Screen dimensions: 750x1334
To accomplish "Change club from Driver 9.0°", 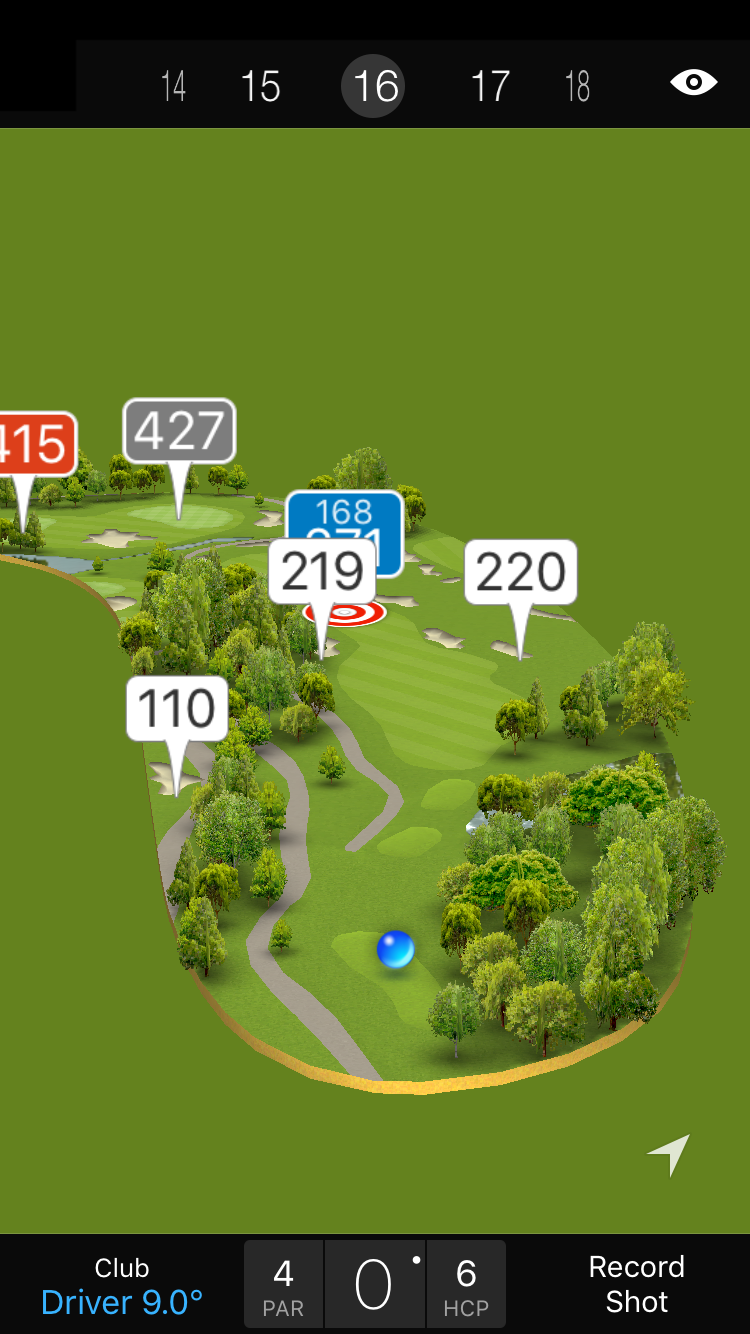I will tap(122, 1286).
